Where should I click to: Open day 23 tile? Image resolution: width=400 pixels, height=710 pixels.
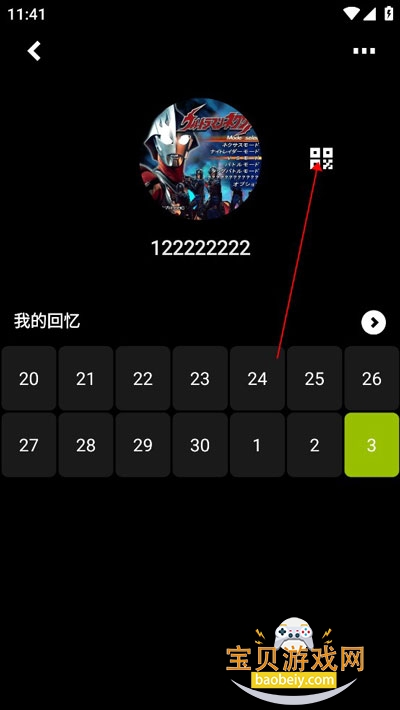200,378
